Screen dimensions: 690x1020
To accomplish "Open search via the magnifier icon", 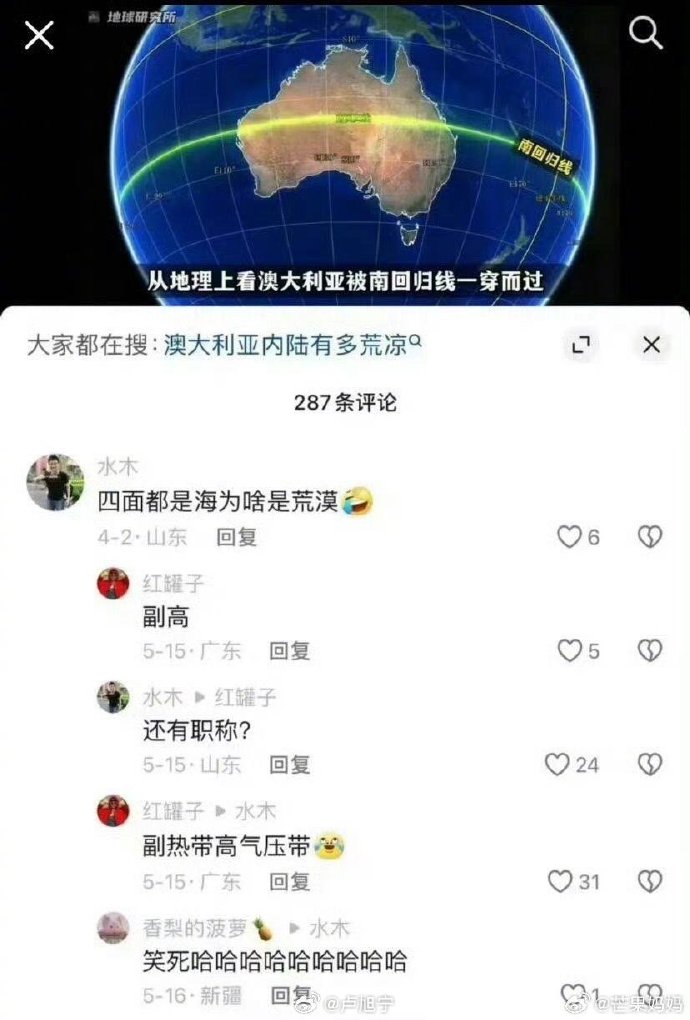I will [645, 34].
